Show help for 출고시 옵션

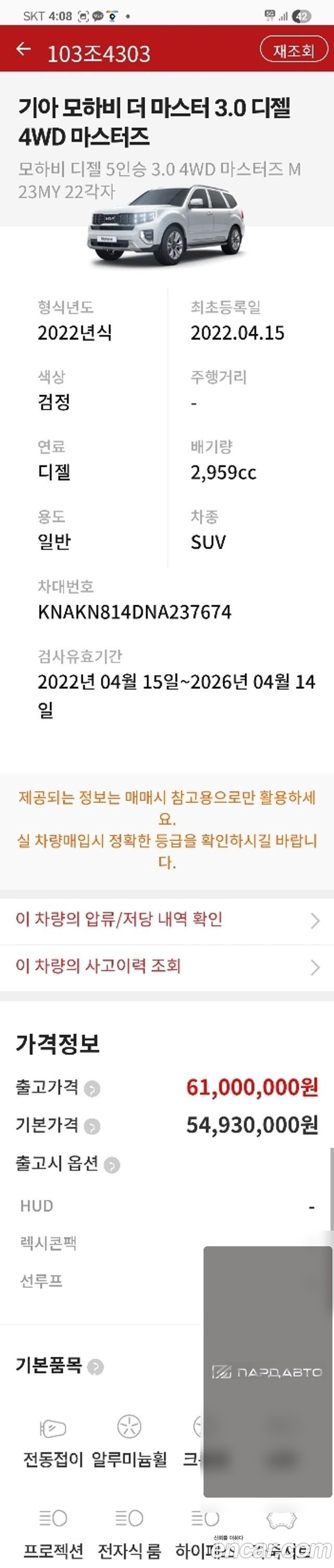[112, 1165]
